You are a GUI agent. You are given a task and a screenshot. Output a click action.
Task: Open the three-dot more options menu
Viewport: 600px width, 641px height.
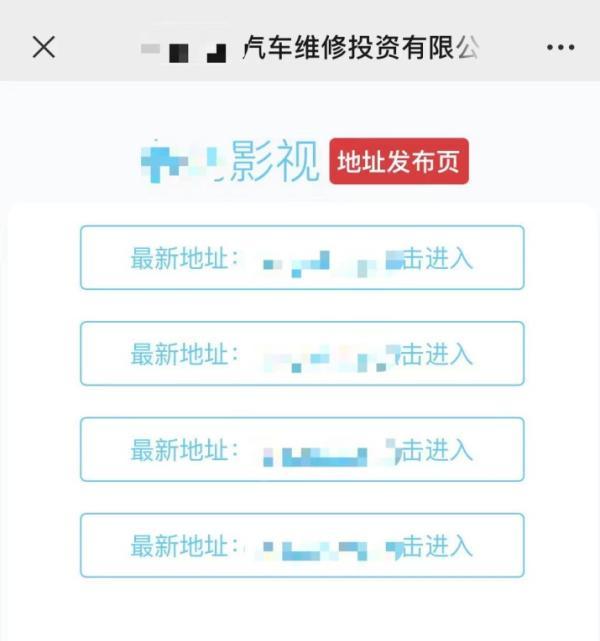560,47
